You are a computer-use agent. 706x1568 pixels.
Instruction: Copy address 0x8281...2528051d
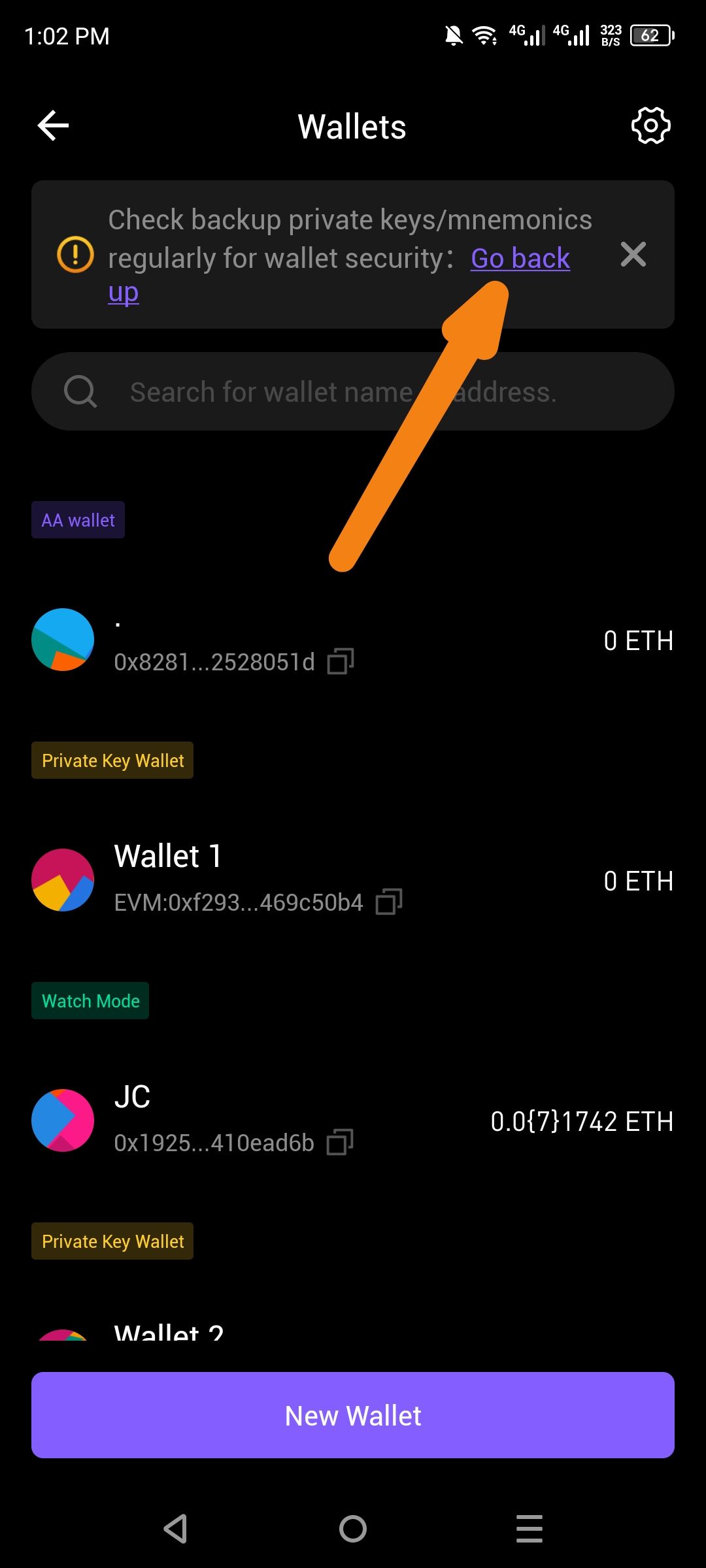point(341,661)
